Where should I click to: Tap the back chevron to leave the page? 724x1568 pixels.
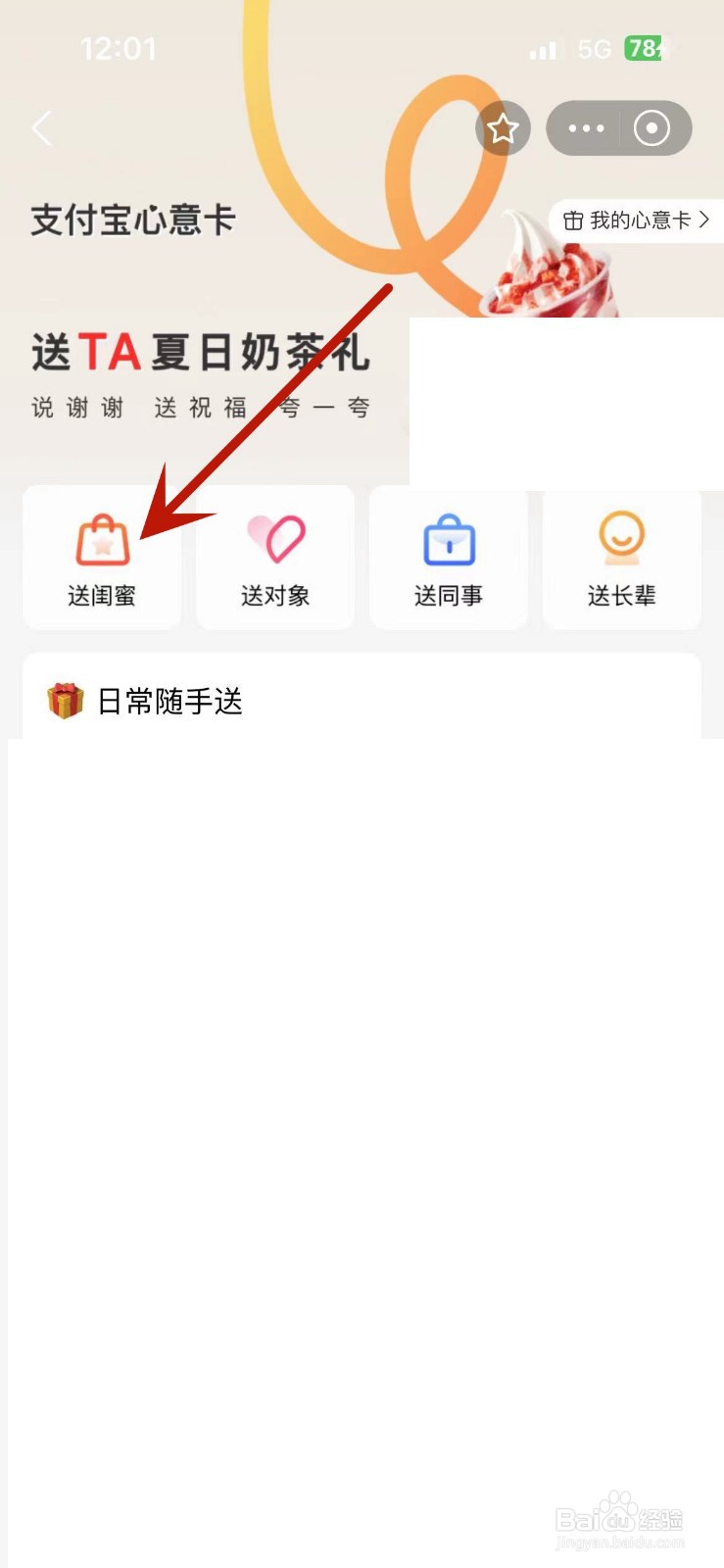point(41,128)
